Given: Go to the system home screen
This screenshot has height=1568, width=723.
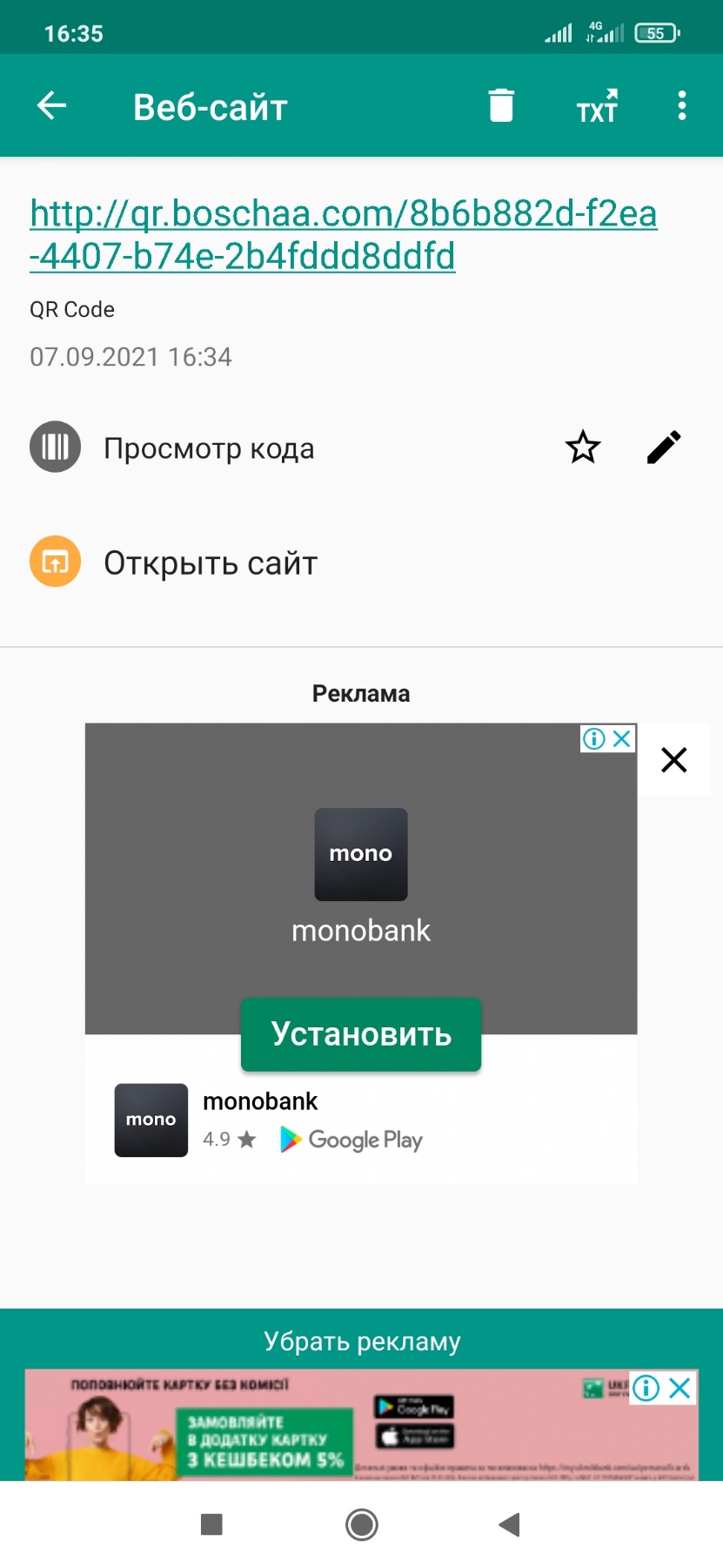Looking at the screenshot, I should click(x=362, y=1524).
